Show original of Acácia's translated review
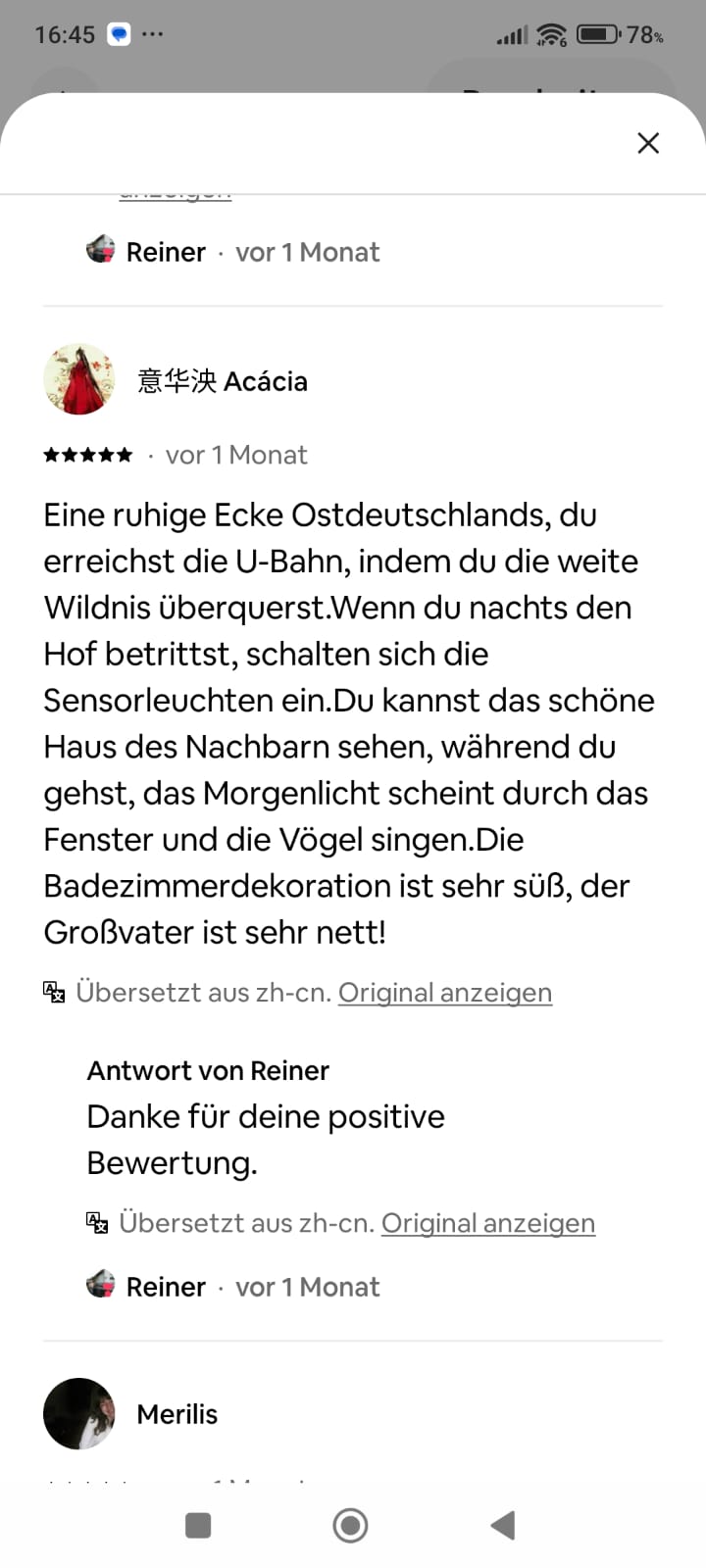The height and width of the screenshot is (1568, 706). 445,993
